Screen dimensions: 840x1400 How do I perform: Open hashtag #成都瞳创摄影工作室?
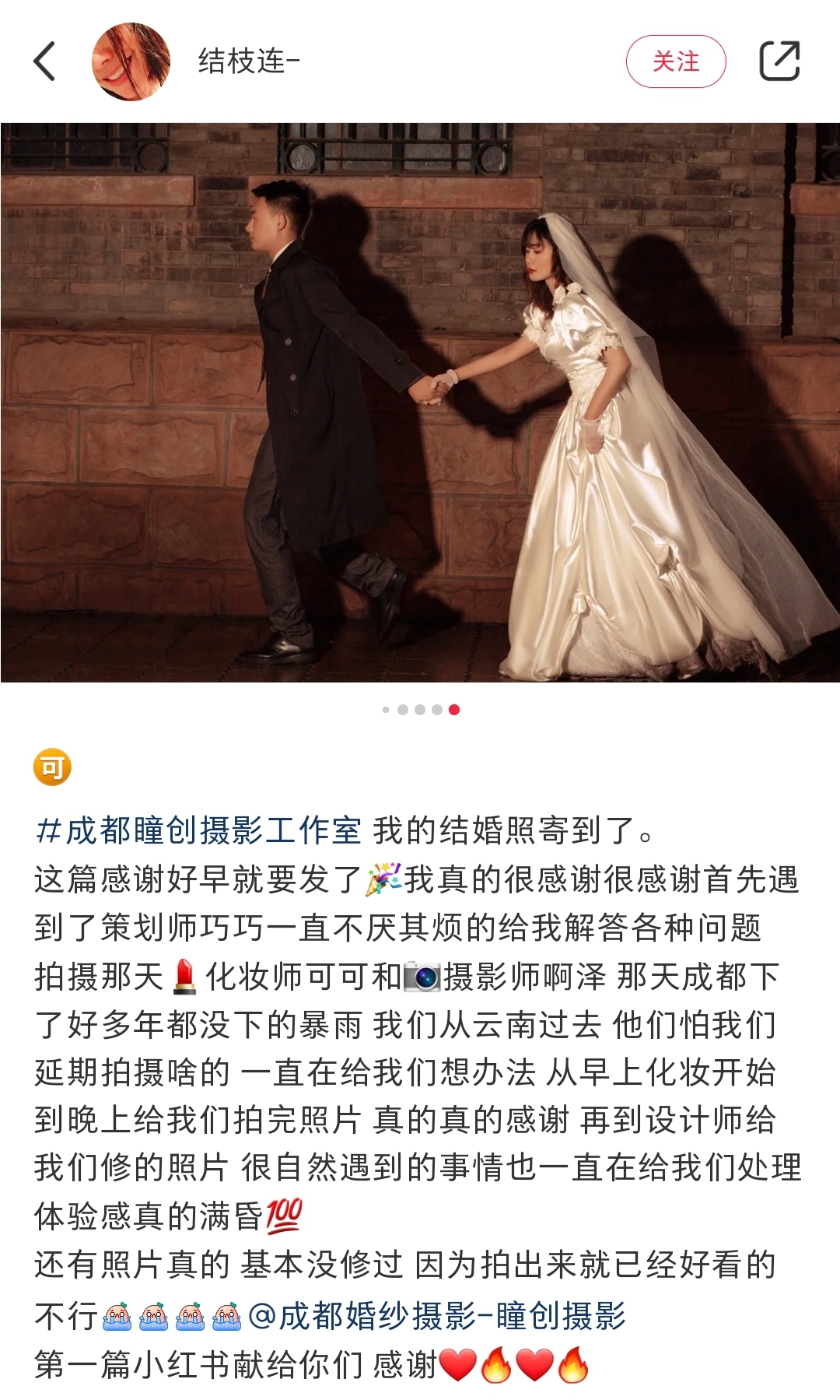198,830
